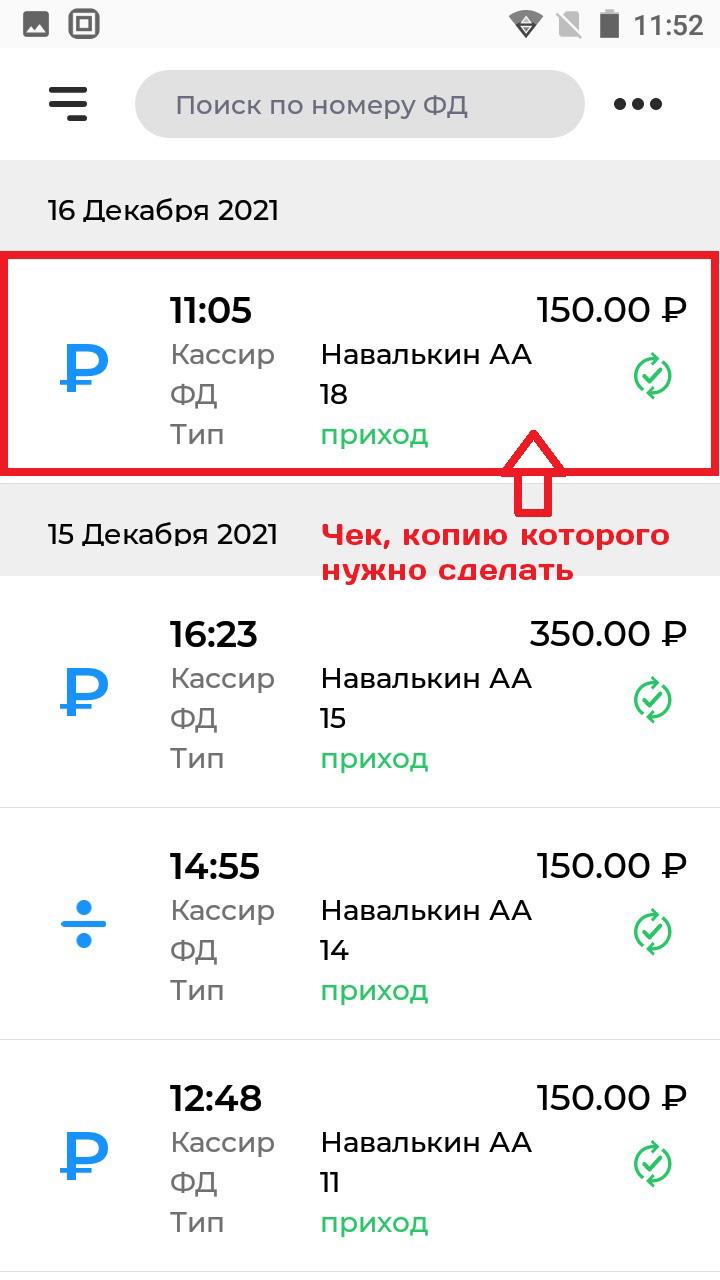Image resolution: width=720 pixels, height=1280 pixels.
Task: Open the 12:48 receipt with ФД 11
Action: pos(360,1156)
